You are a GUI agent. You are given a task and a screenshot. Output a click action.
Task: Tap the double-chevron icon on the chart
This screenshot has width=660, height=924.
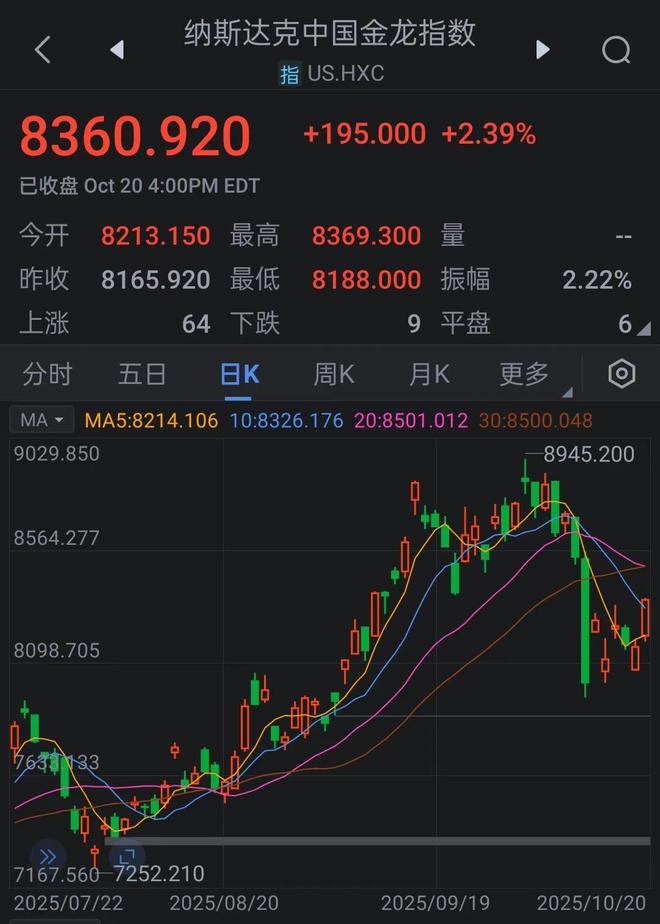47,856
